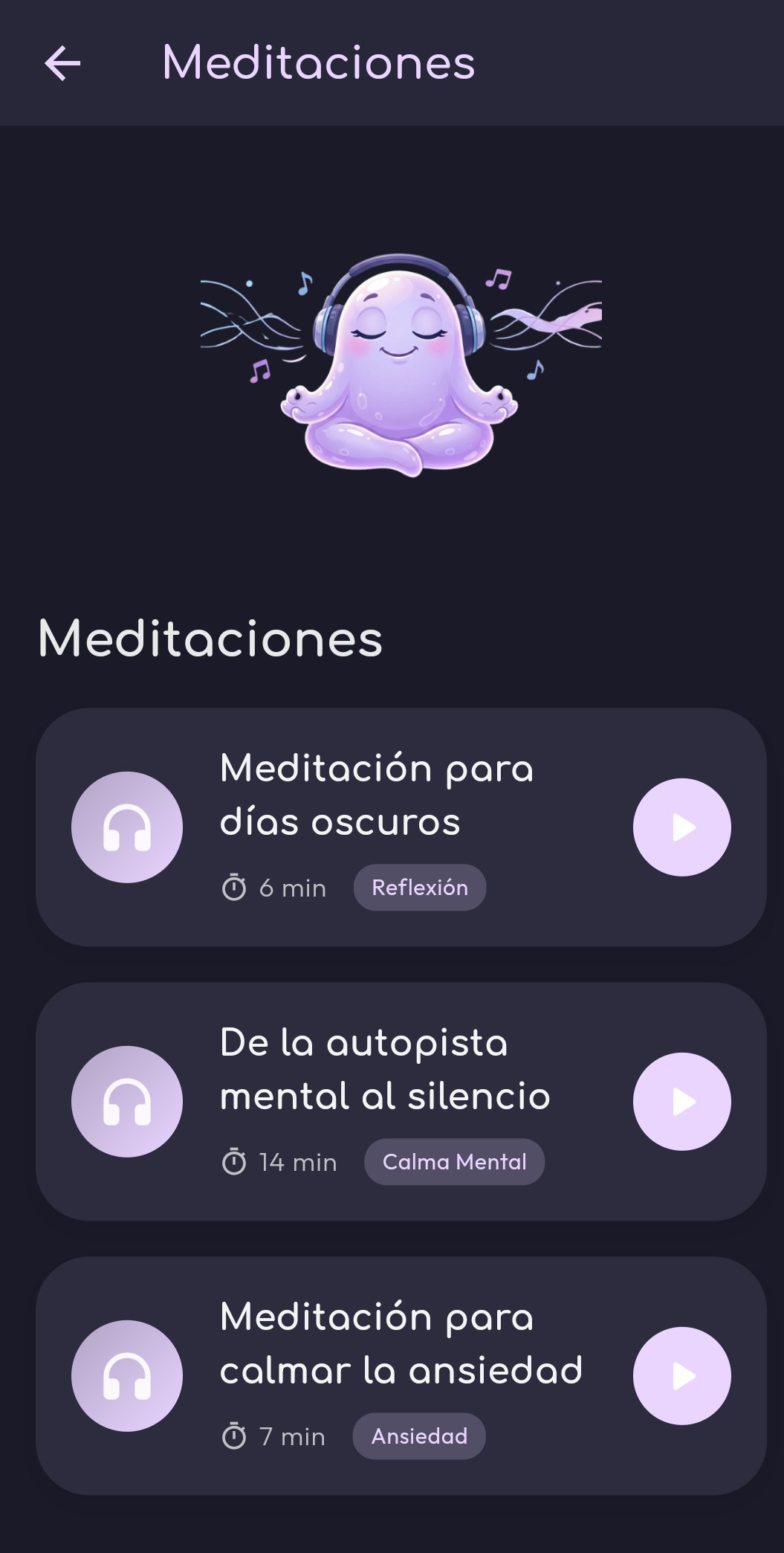Tap the stopwatch icon next to '6 min'

point(234,887)
